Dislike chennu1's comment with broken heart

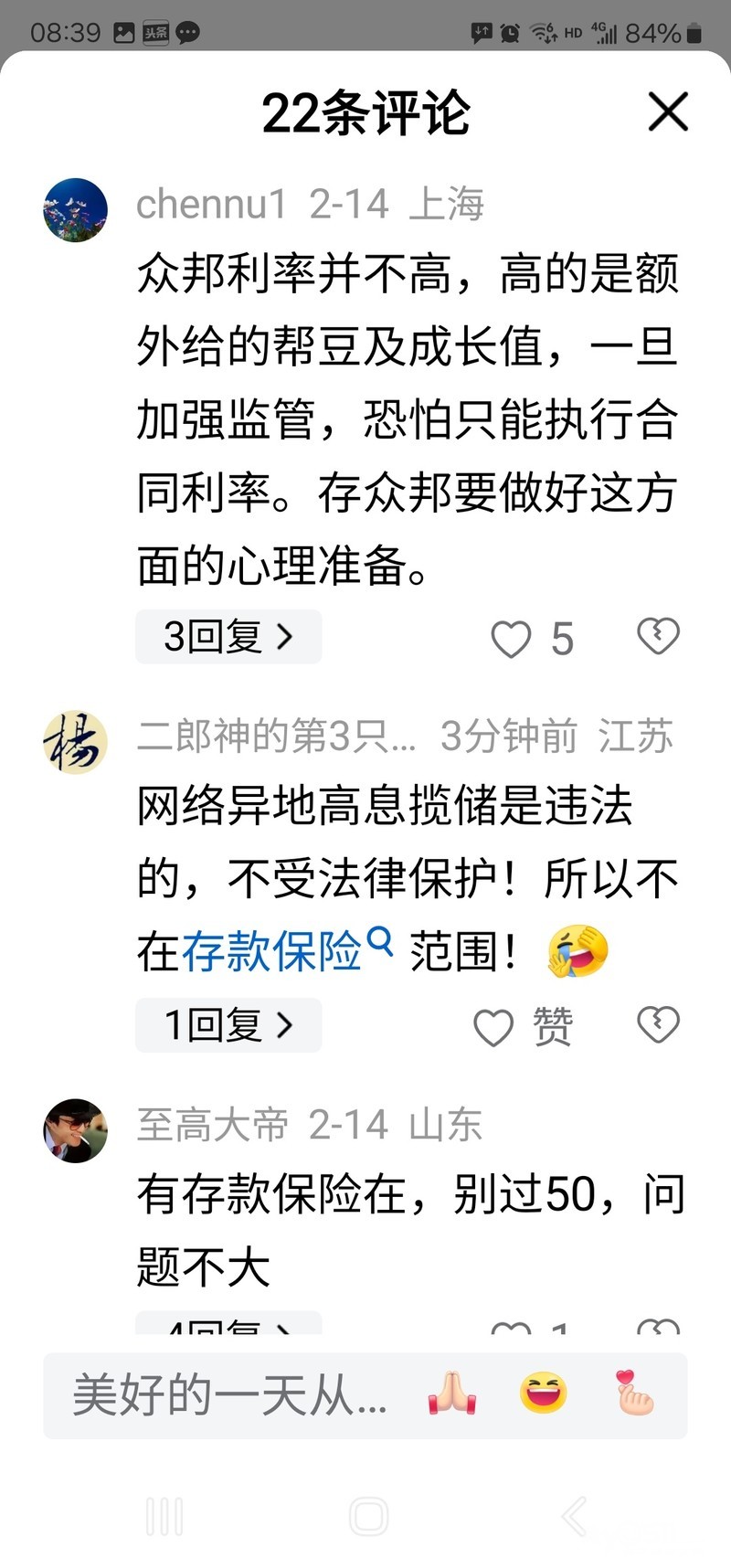(658, 636)
